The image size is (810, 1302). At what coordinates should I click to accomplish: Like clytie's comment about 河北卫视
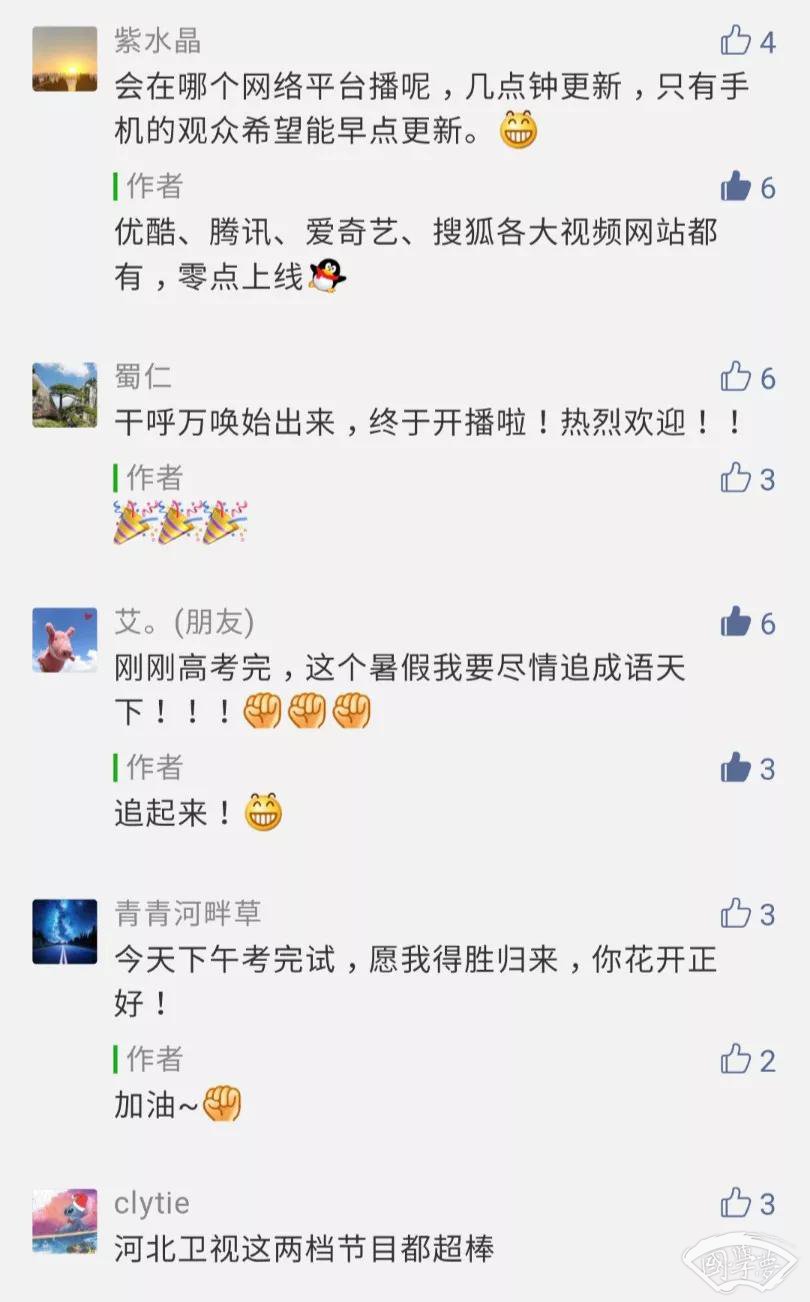coord(736,1203)
